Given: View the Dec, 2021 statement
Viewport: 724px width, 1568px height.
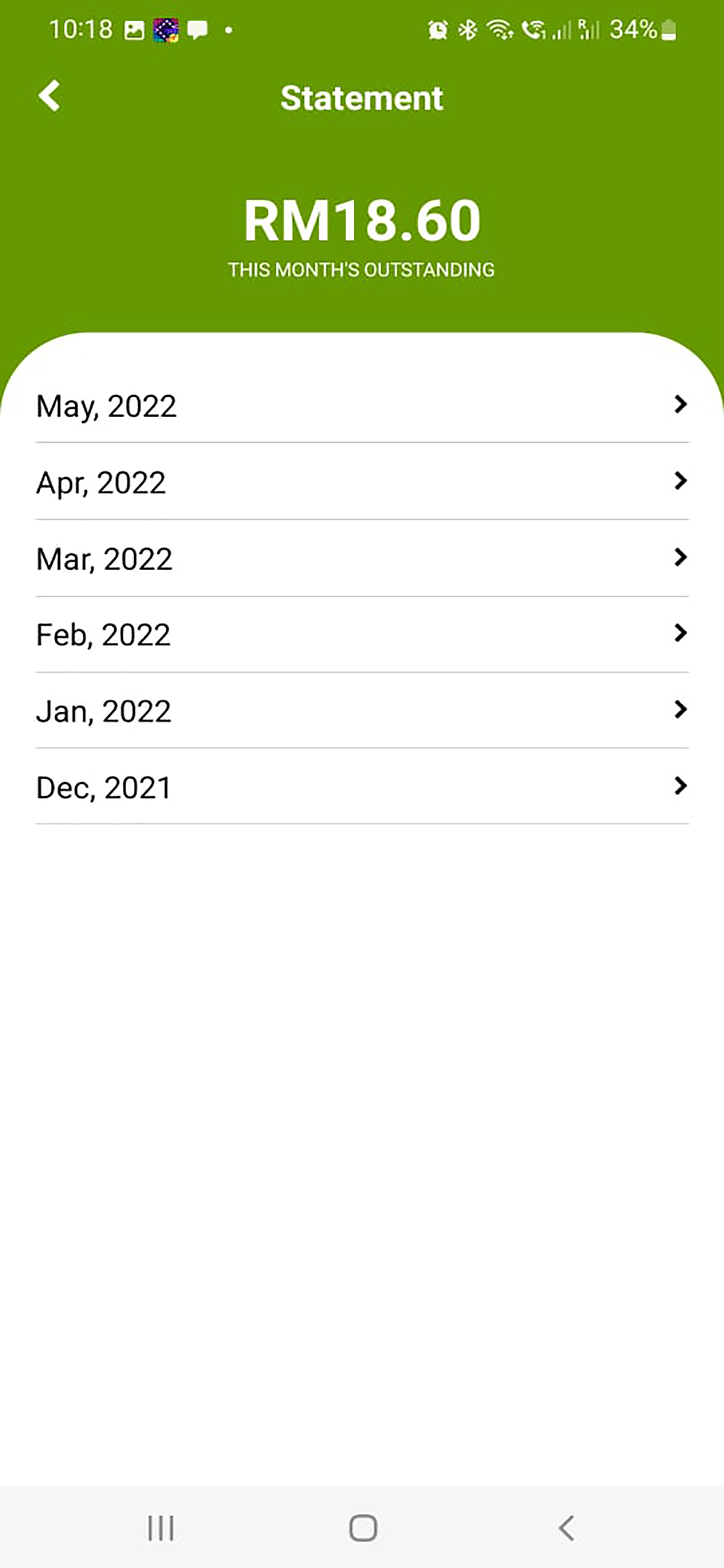Looking at the screenshot, I should tap(362, 786).
